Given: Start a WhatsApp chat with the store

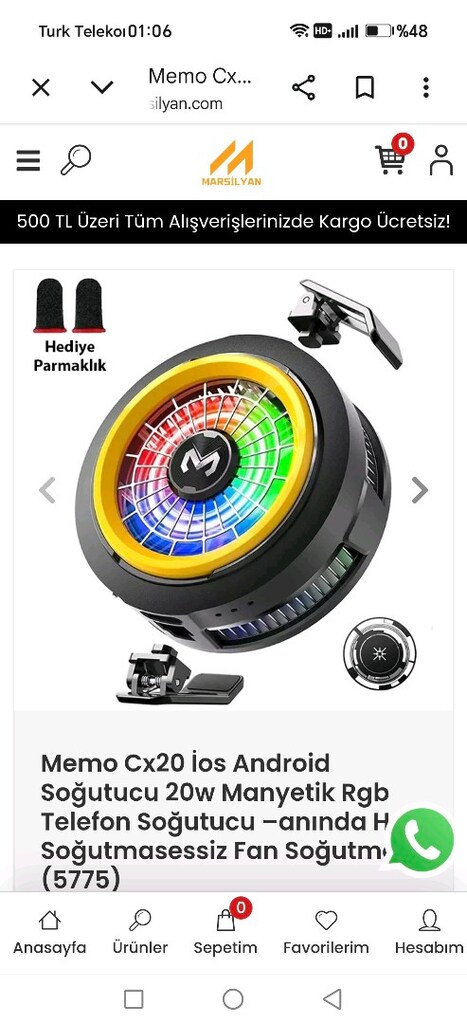Looking at the screenshot, I should (x=422, y=840).
